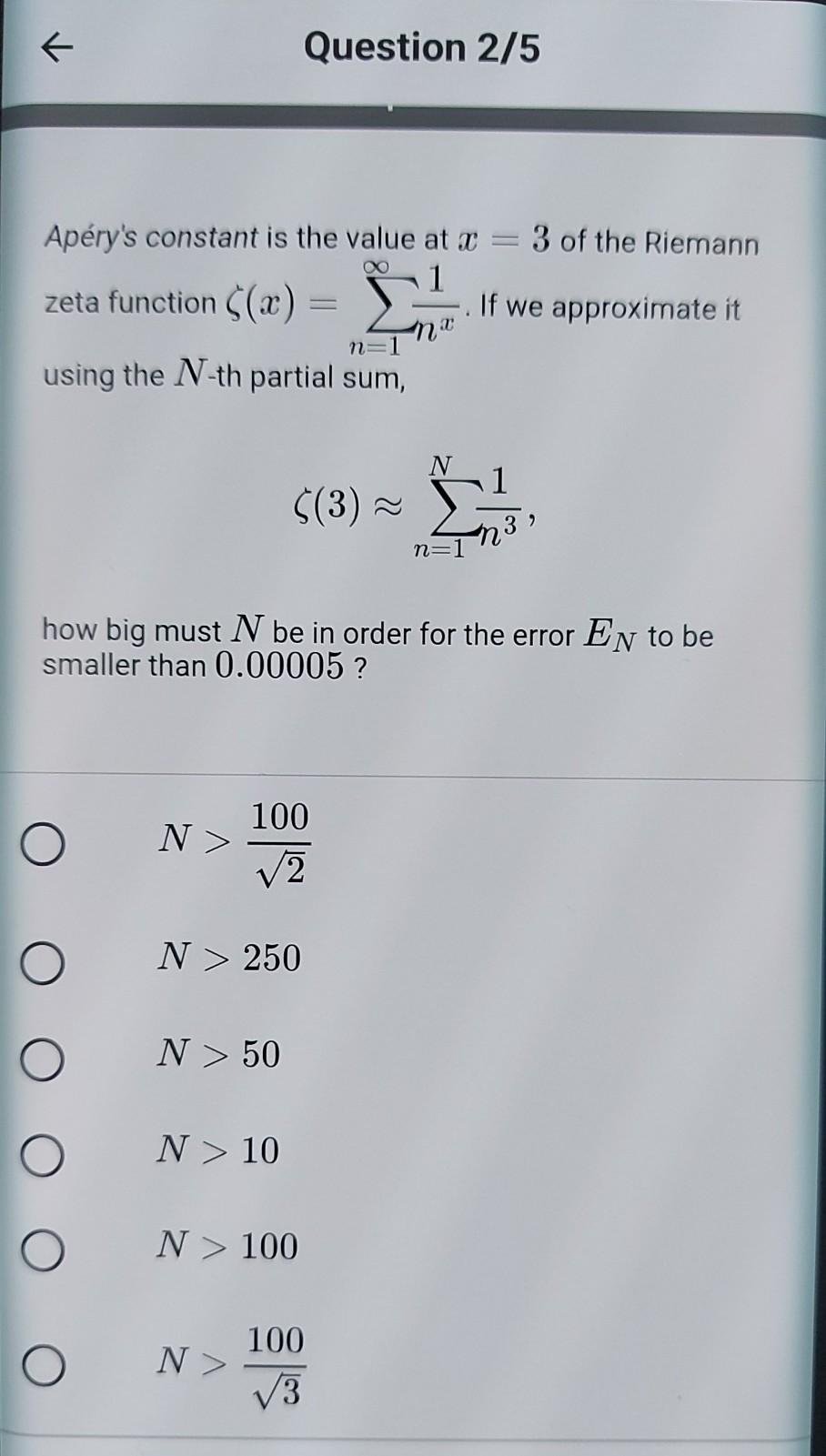Select the radio button for N > 250
Viewport: 826px width, 1456px height.
tap(42, 961)
